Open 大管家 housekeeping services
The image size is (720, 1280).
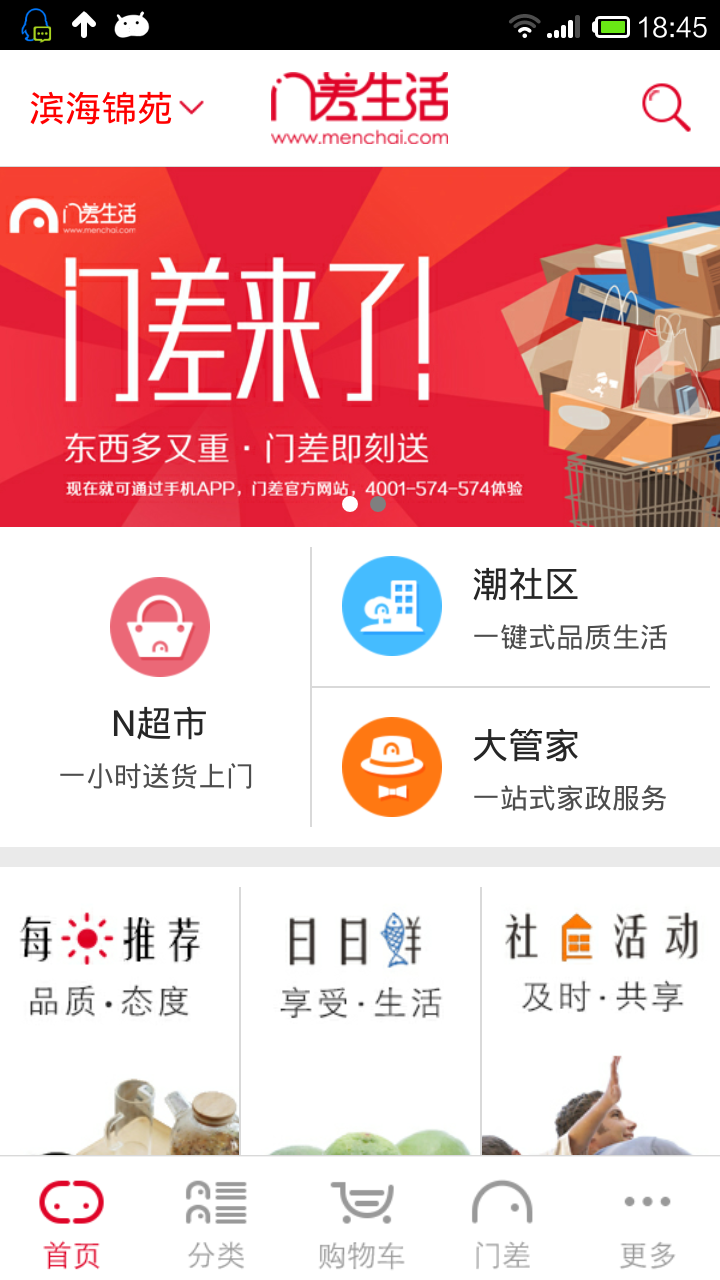click(510, 768)
